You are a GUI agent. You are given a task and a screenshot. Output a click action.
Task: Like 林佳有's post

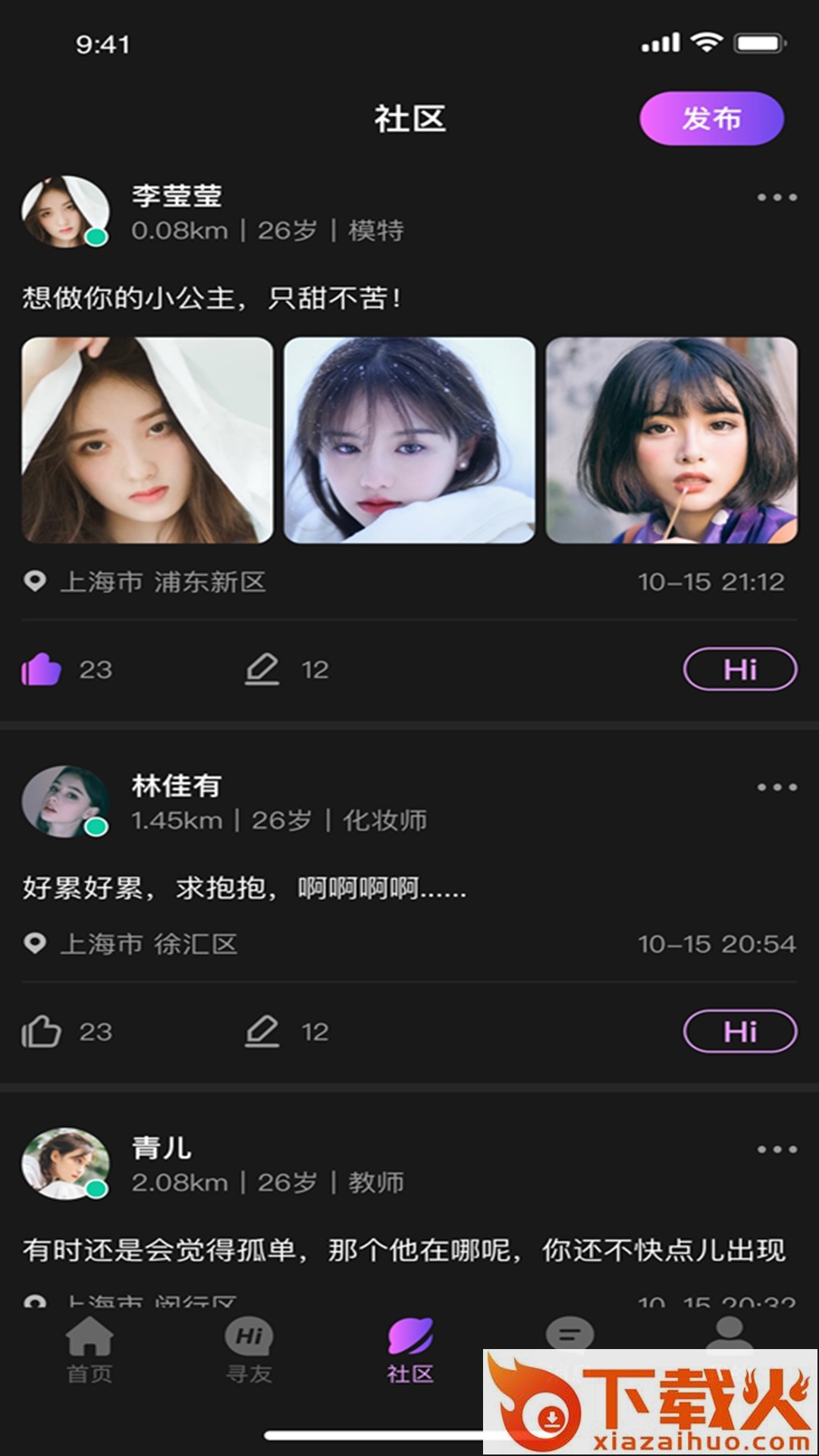point(42,1031)
